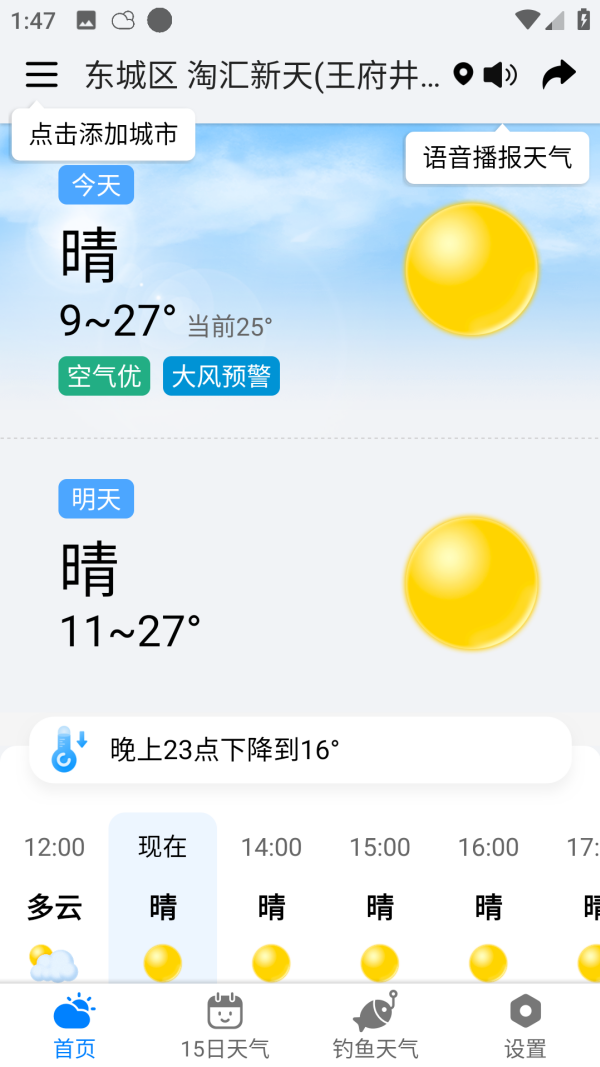This screenshot has width=600, height=1067.
Task: Select the 14:00 hourly forecast
Action: [271, 900]
